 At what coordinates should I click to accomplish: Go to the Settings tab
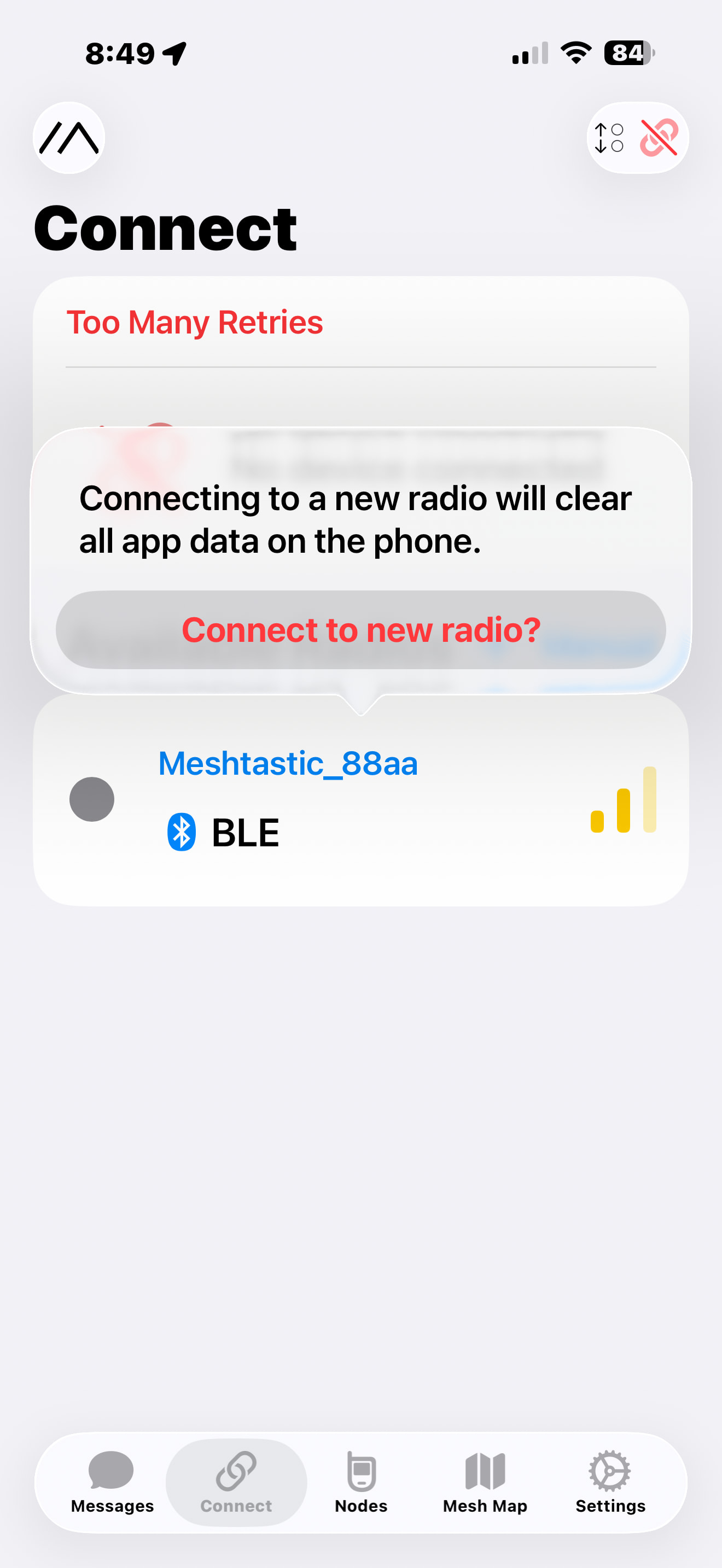pyautogui.click(x=610, y=1482)
